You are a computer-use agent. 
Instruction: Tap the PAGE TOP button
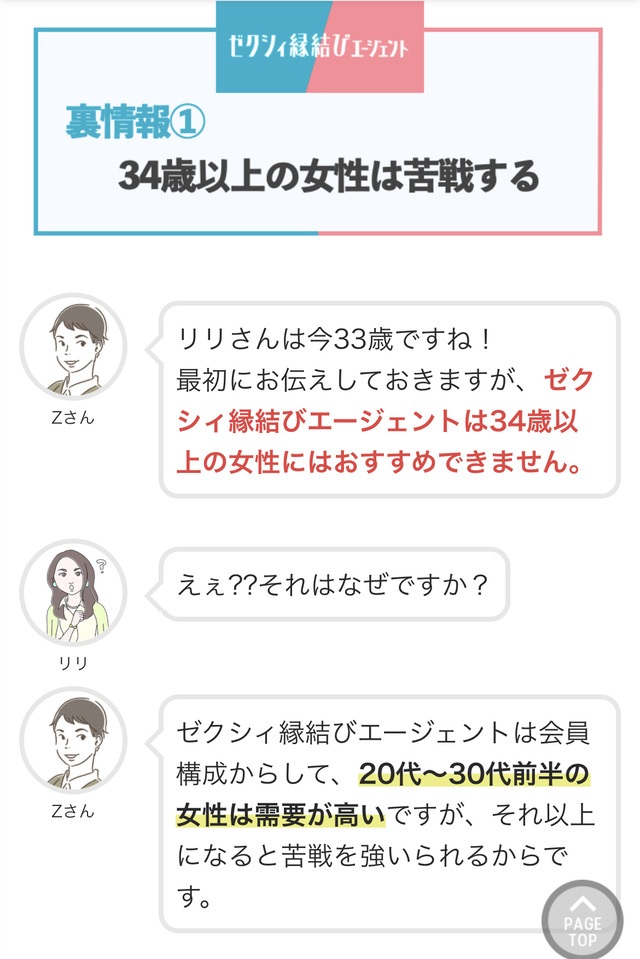(x=582, y=920)
